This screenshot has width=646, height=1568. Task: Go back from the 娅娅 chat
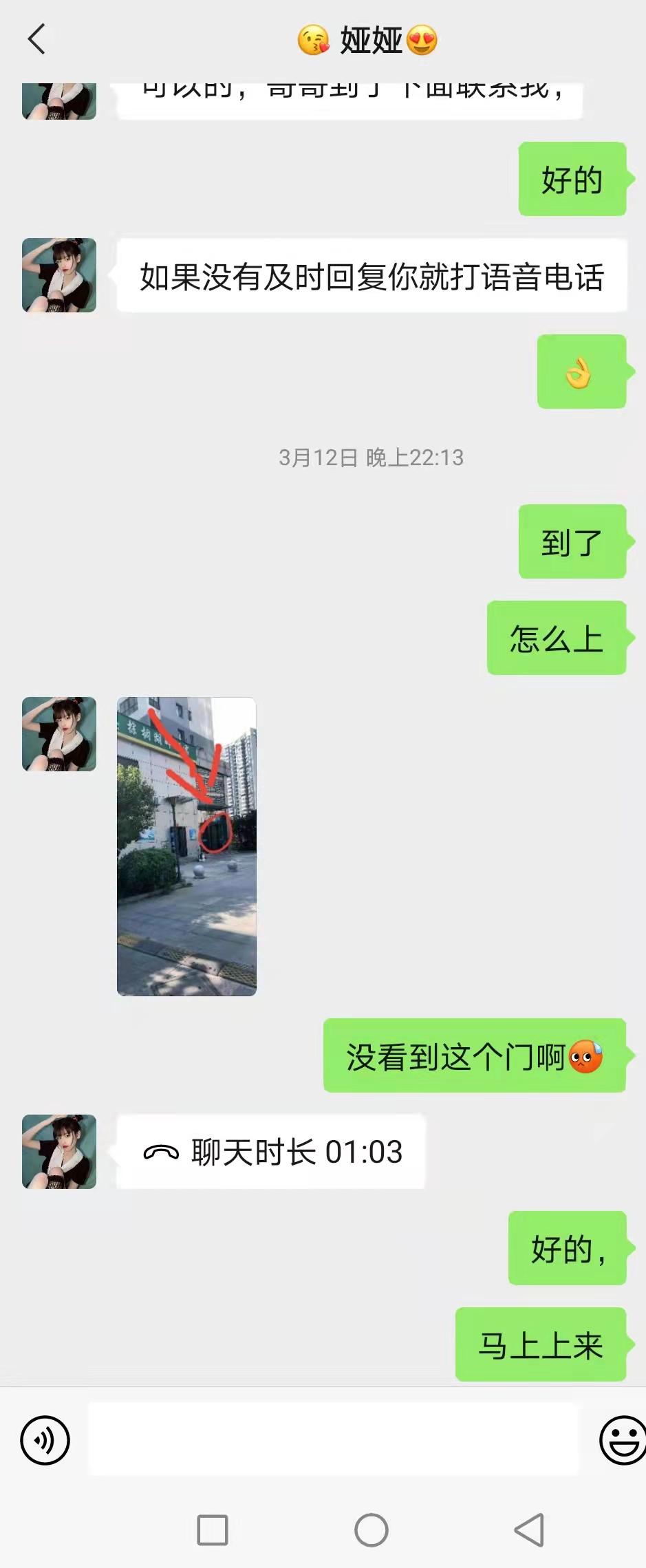(x=36, y=39)
